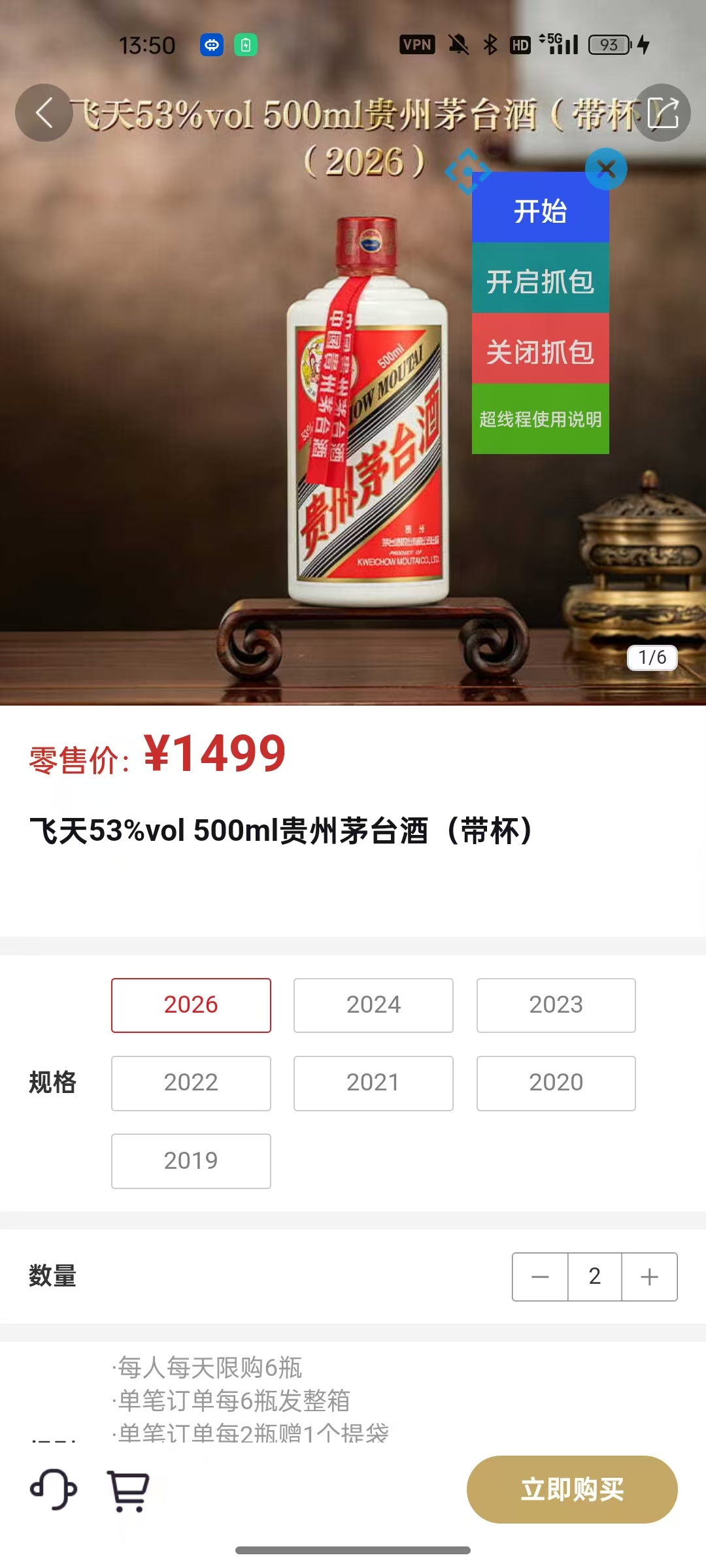
Task: Tap 关闭抓包 to stop packet capture
Action: [540, 352]
